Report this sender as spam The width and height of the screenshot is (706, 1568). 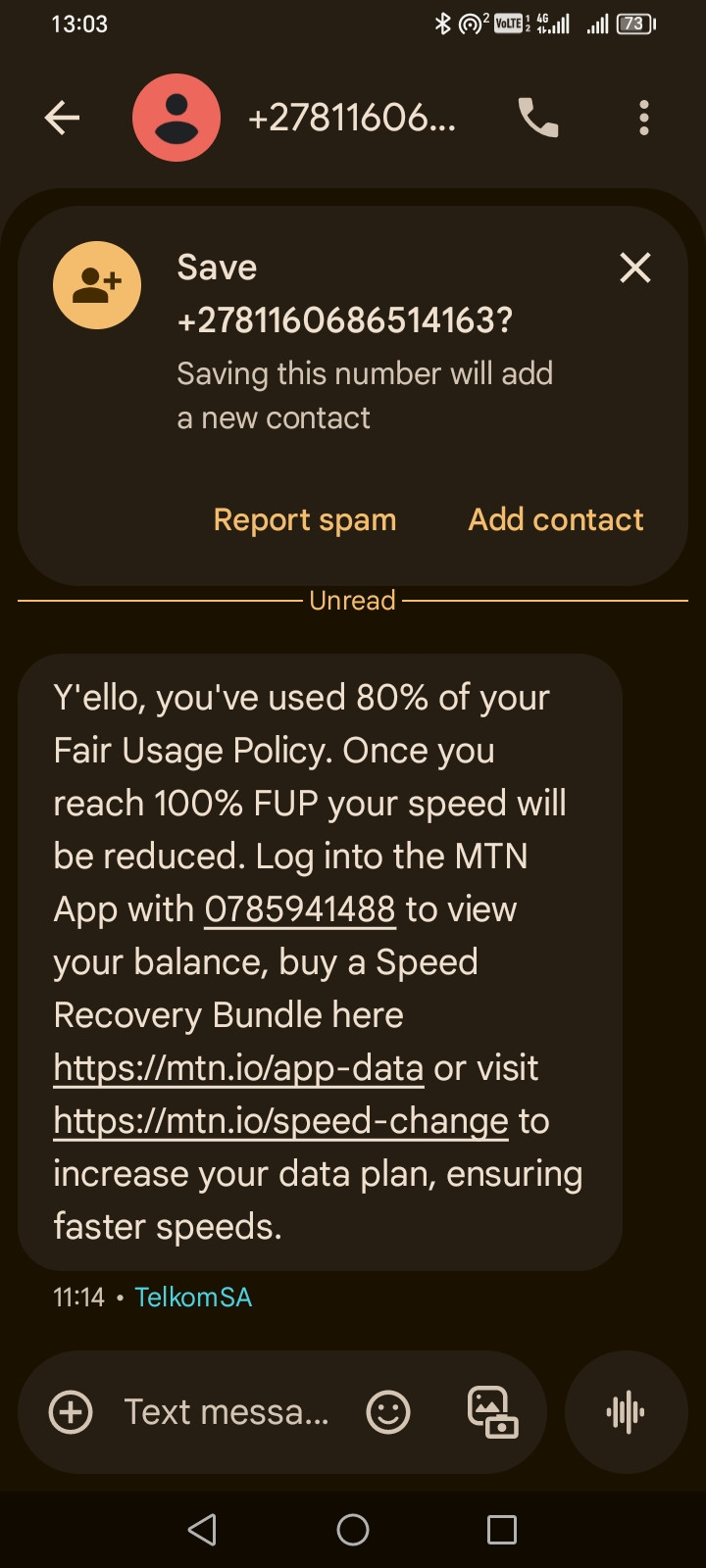point(305,519)
